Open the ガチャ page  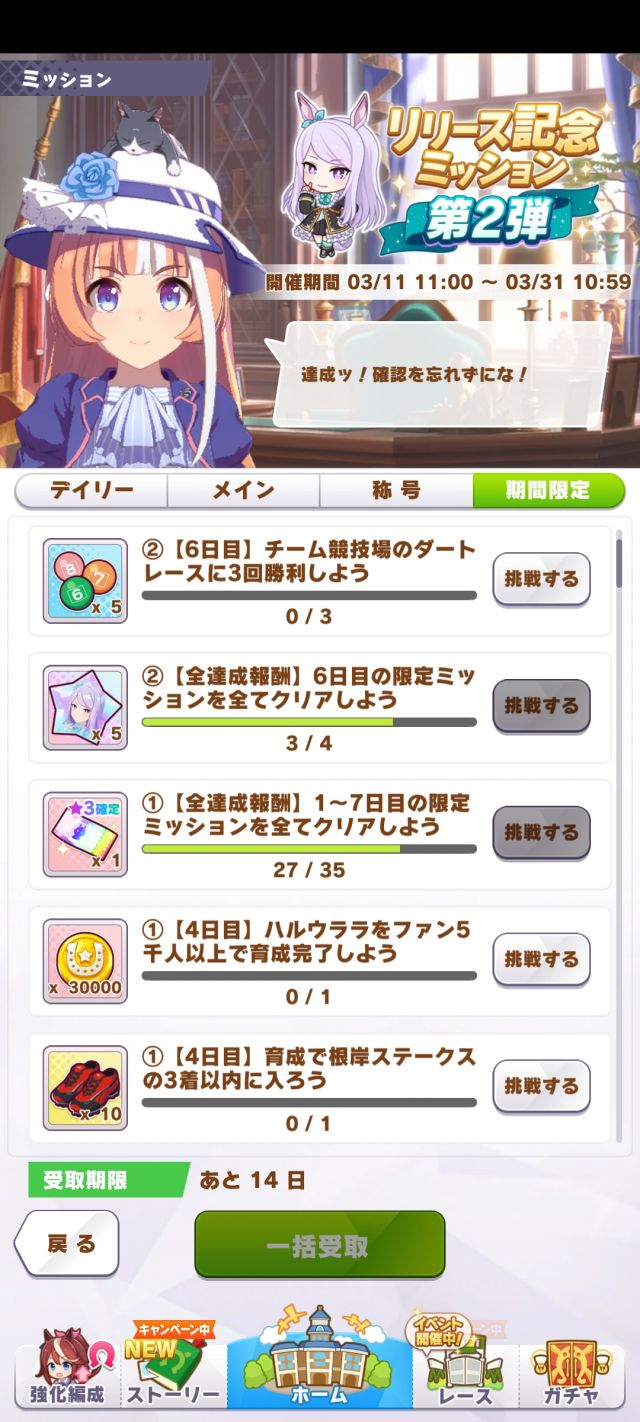[x=573, y=1378]
